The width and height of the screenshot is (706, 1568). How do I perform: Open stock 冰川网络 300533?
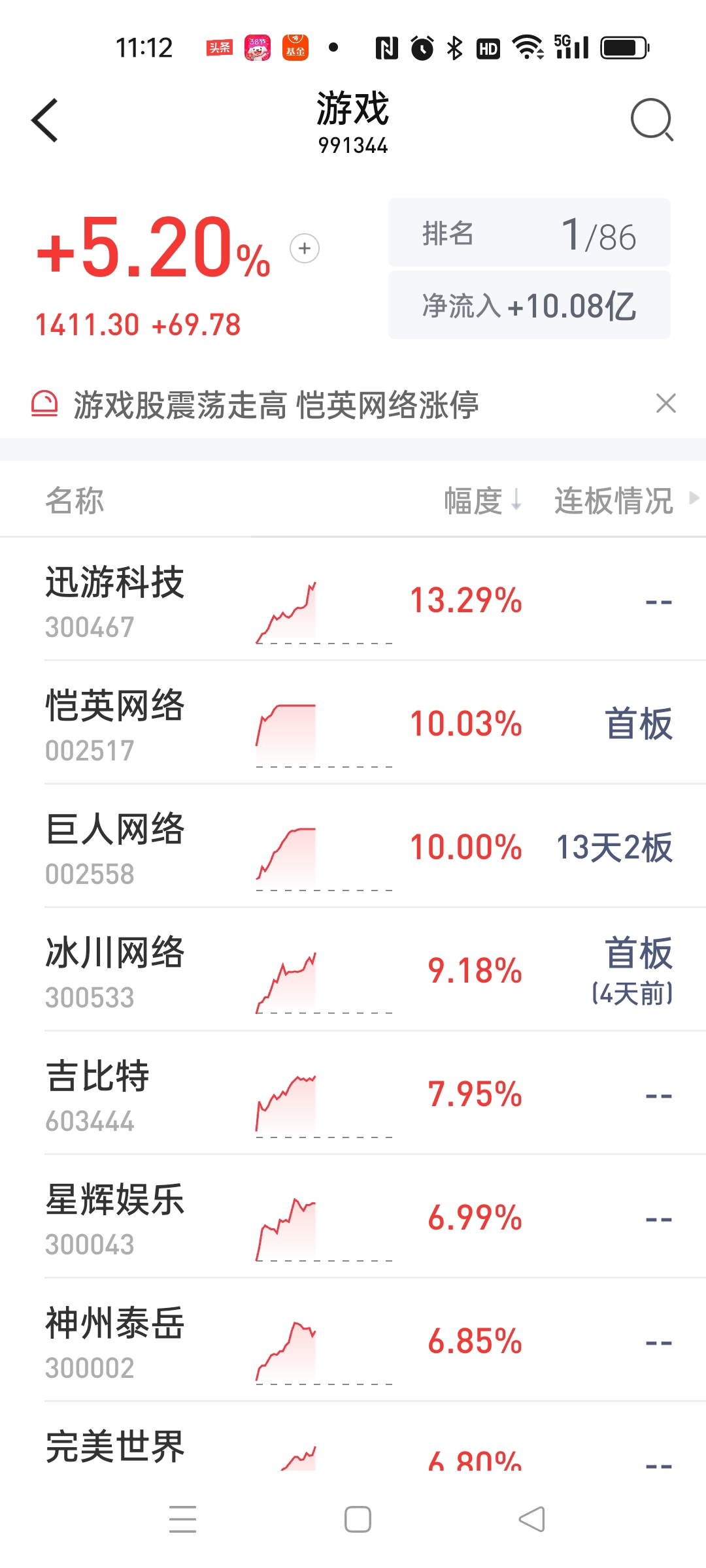(353, 970)
